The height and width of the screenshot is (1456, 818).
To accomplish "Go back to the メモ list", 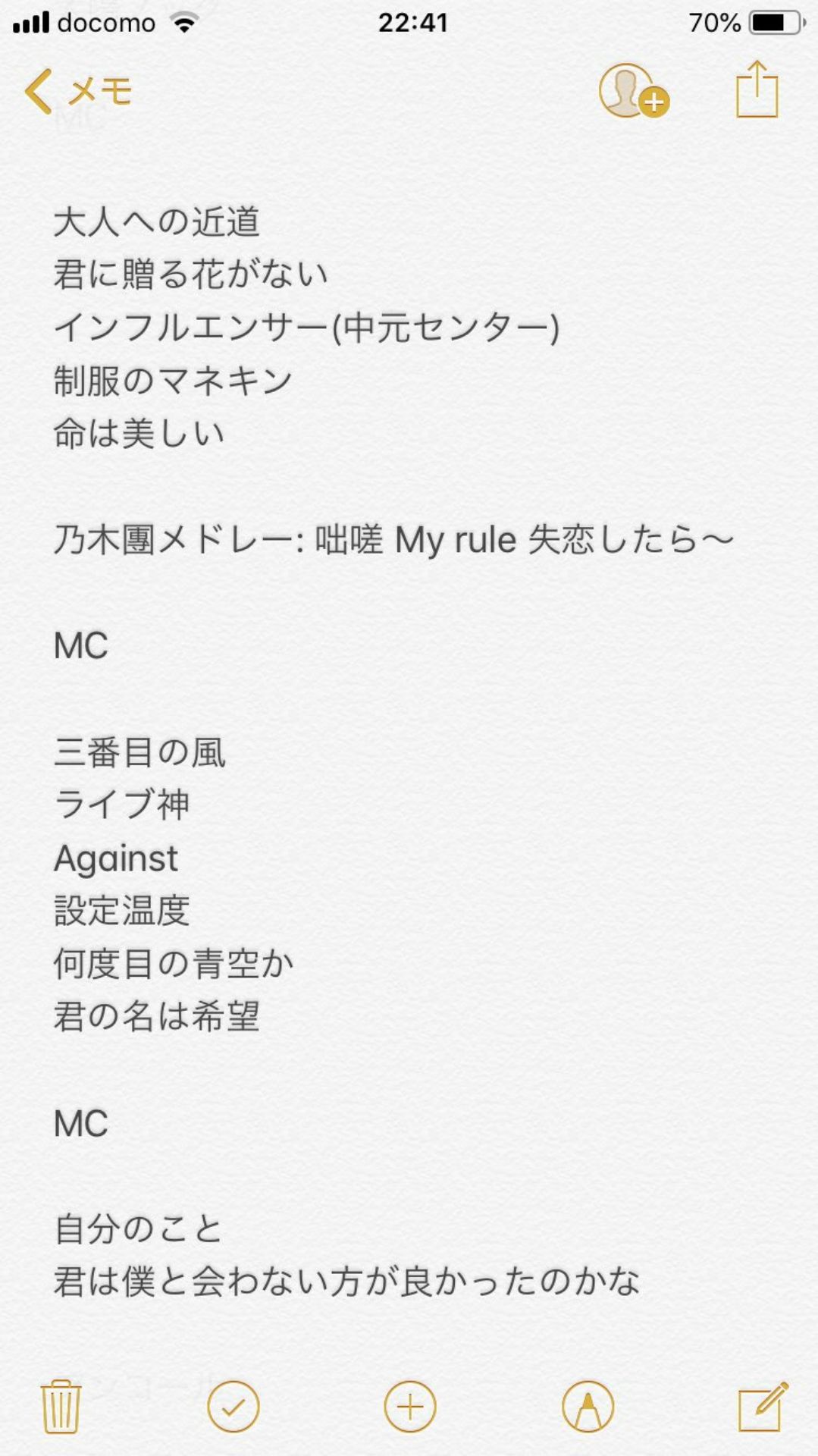I will coord(77,91).
